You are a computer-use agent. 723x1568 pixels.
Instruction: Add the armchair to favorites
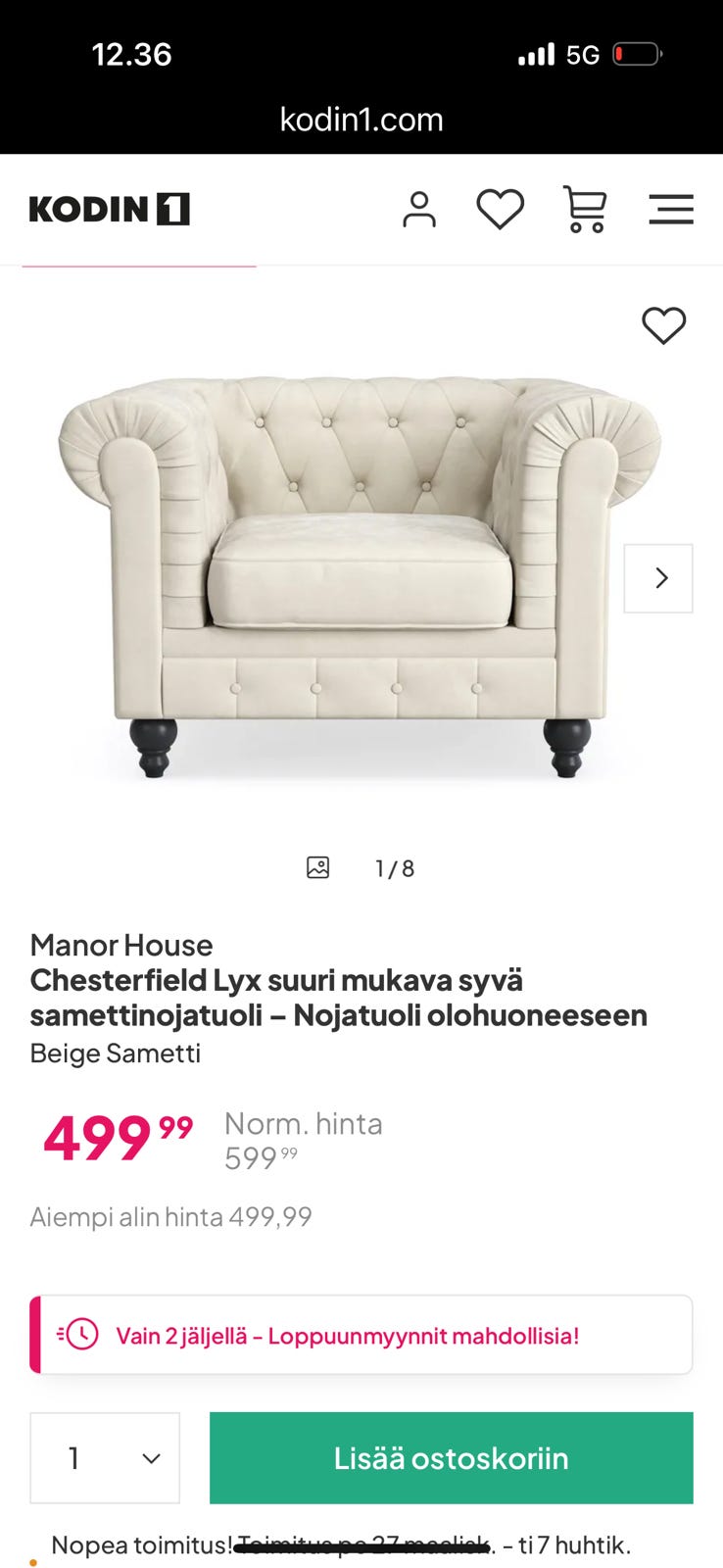(x=663, y=325)
